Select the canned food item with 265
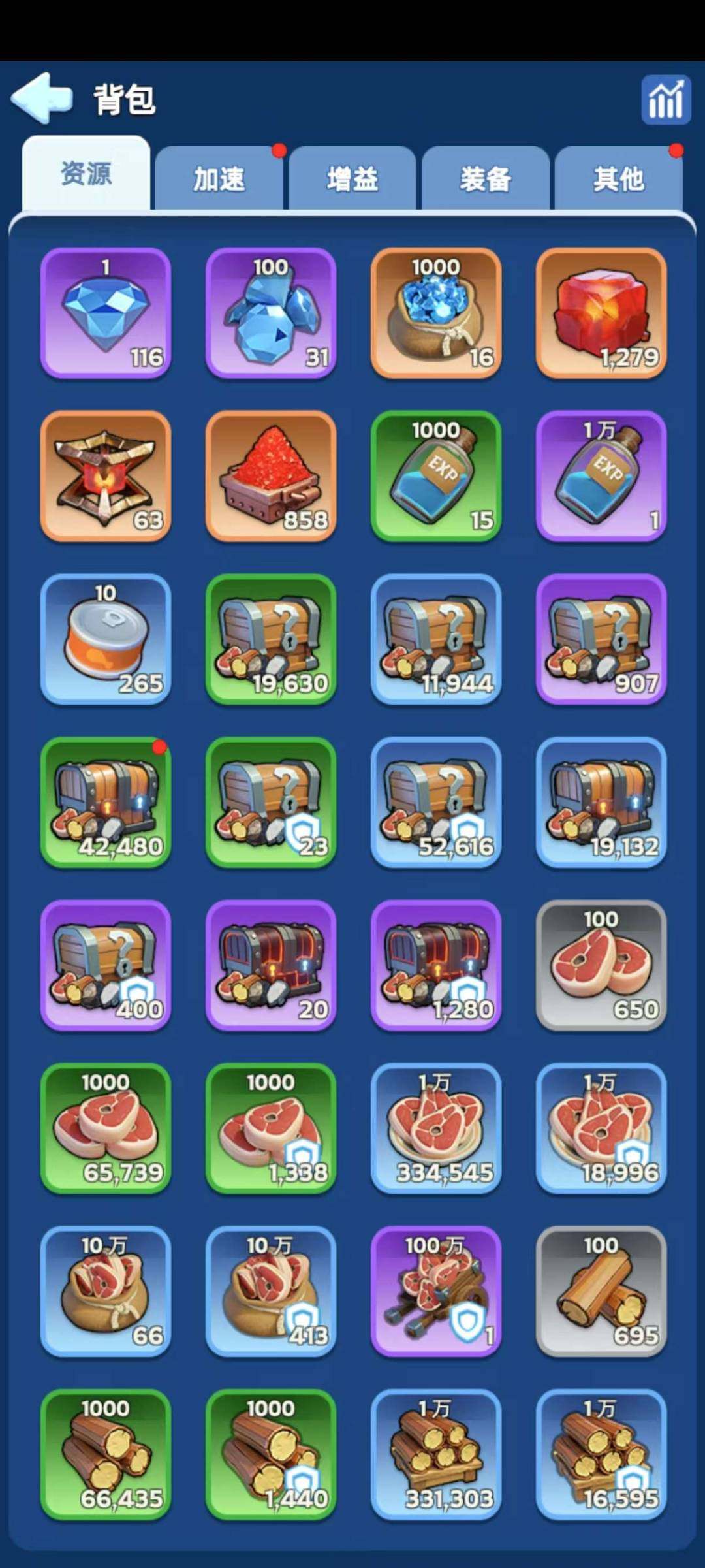 (106, 639)
